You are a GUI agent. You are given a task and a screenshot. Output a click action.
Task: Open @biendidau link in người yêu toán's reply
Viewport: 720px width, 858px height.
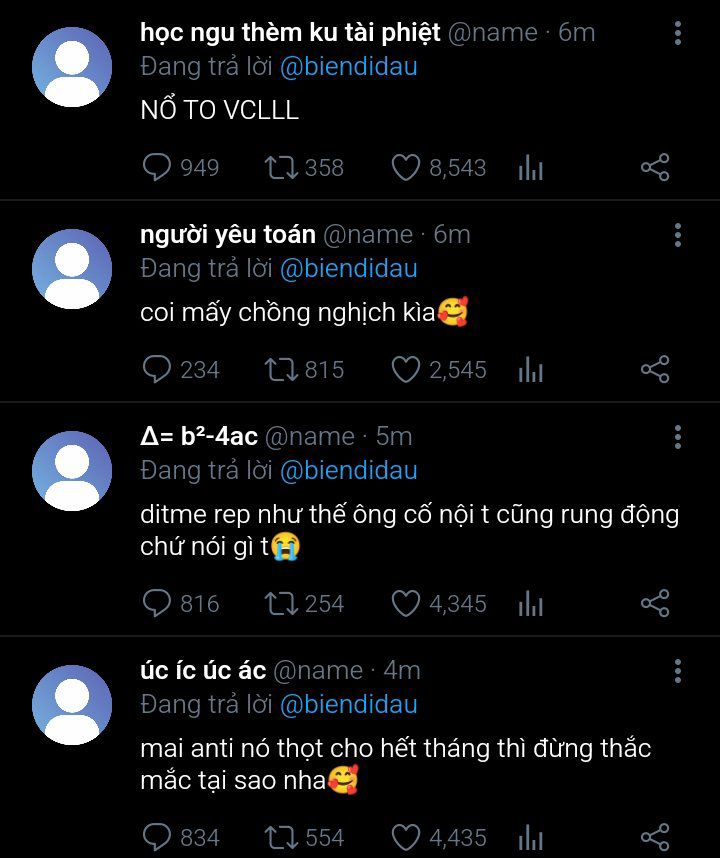(348, 268)
